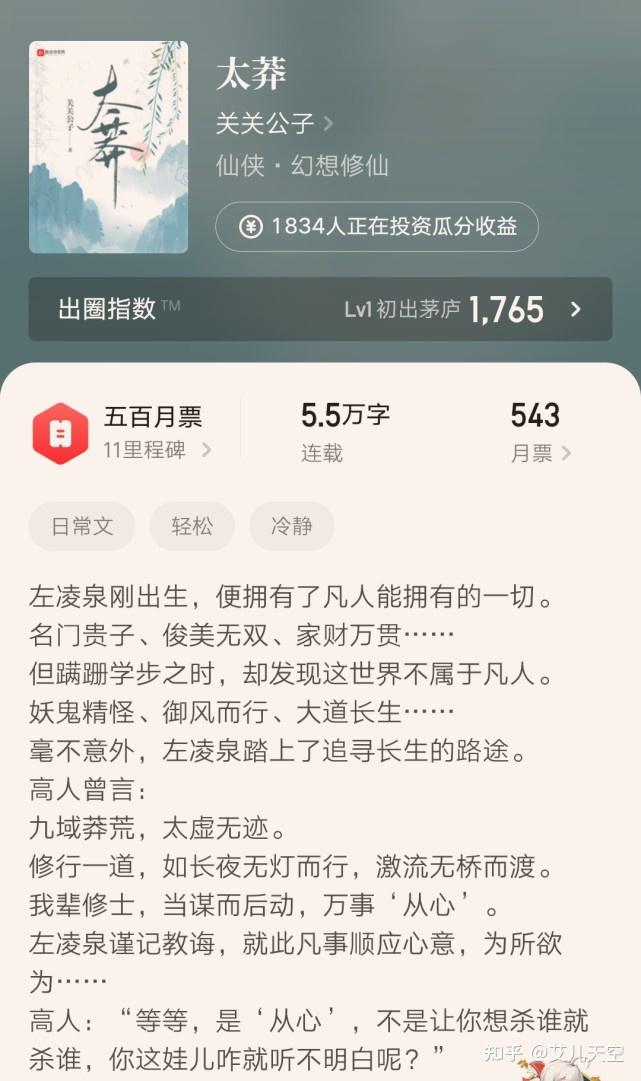
Task: Tap the 1834人正在投资瓜分收益 button
Action: click(x=376, y=226)
